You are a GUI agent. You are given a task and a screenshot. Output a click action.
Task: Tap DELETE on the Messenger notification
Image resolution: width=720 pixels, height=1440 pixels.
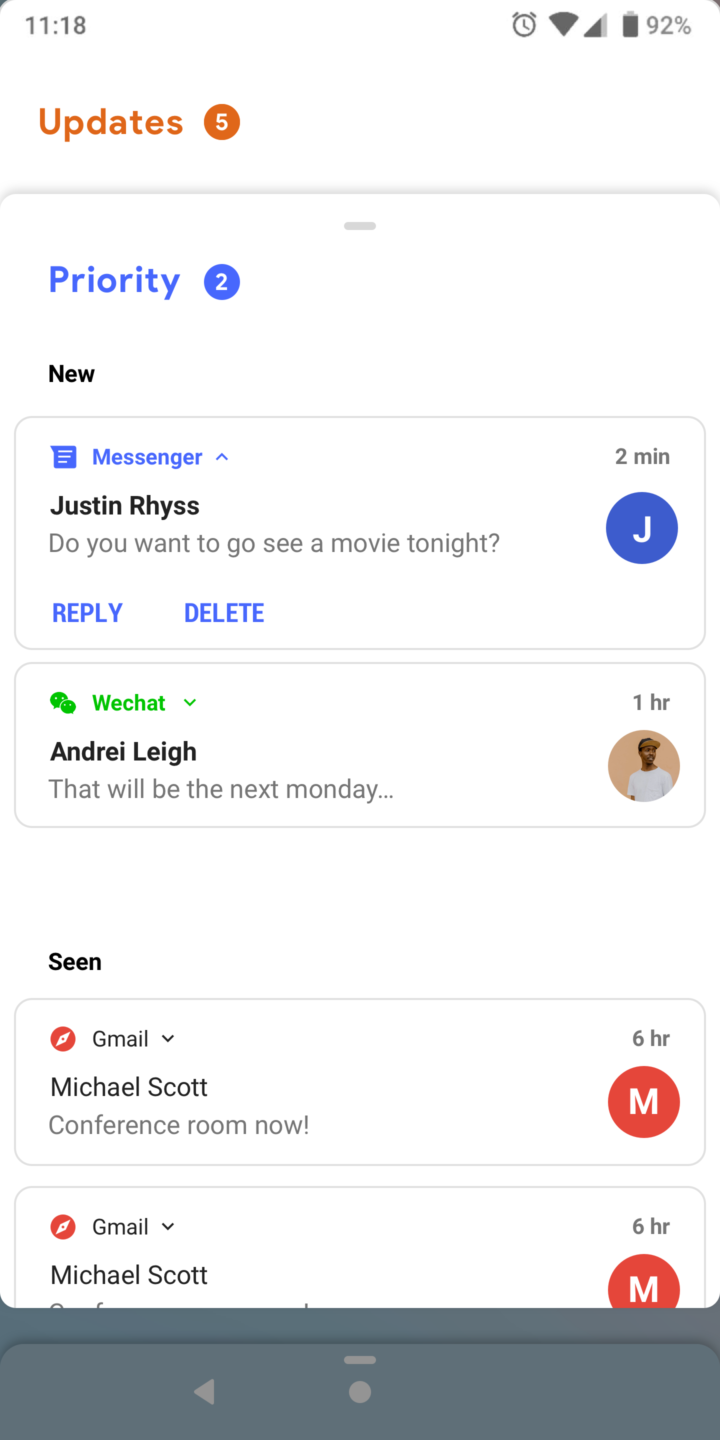(224, 612)
